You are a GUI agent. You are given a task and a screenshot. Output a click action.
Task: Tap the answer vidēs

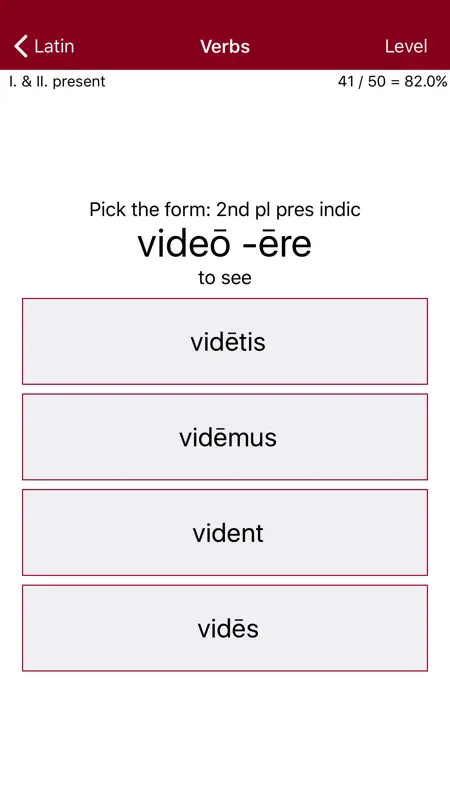pos(225,628)
